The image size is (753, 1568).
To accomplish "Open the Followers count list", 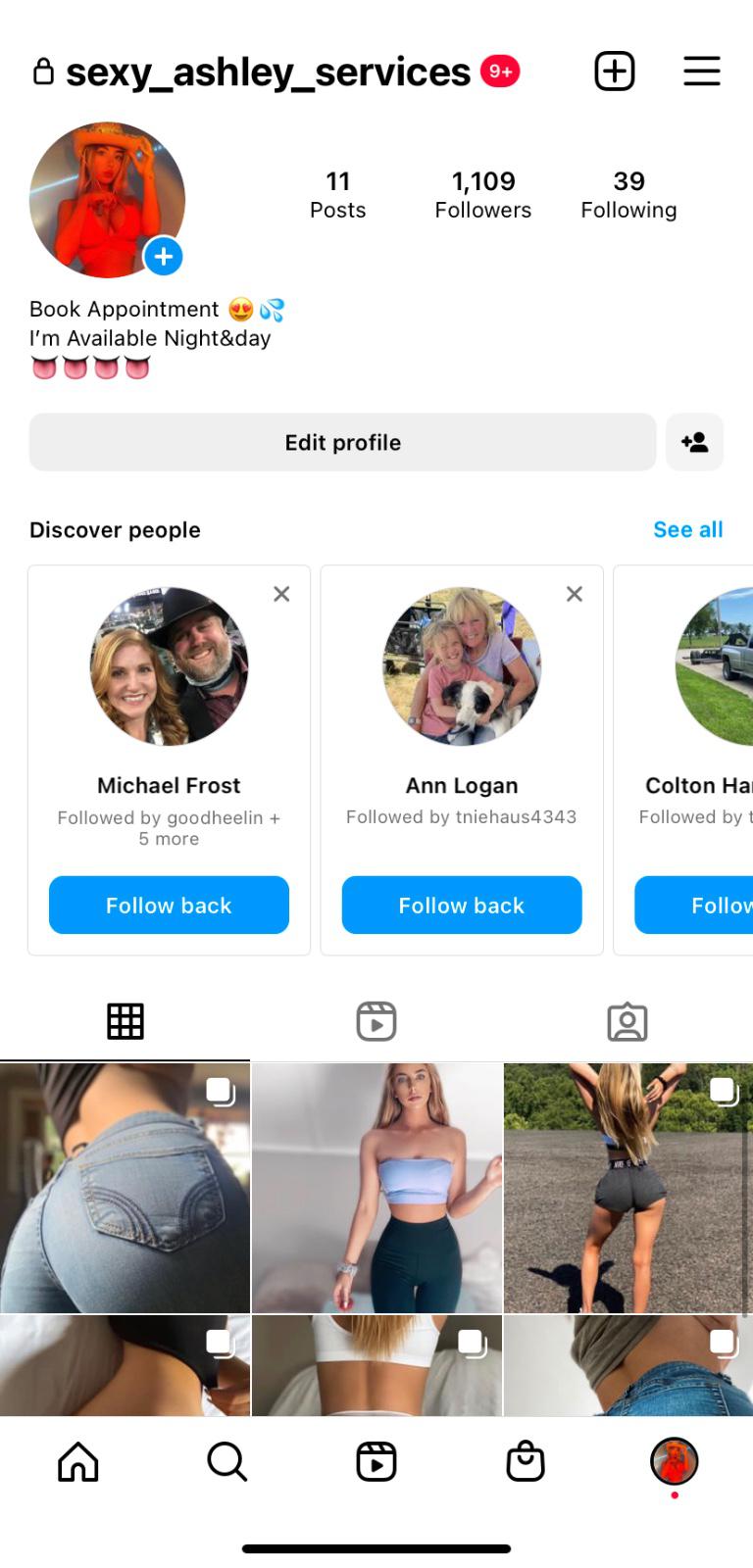I will coord(482,194).
